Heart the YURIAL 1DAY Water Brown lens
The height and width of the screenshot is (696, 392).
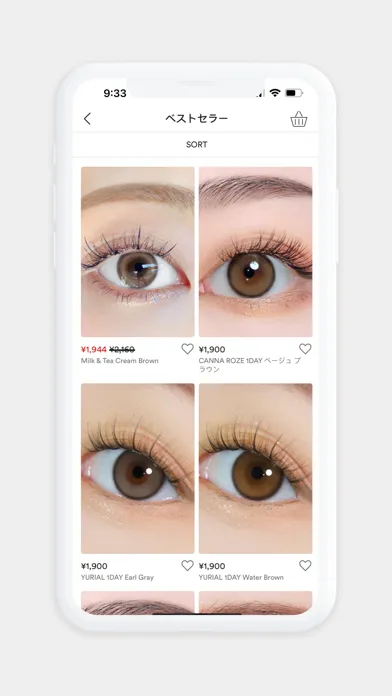pyautogui.click(x=305, y=566)
